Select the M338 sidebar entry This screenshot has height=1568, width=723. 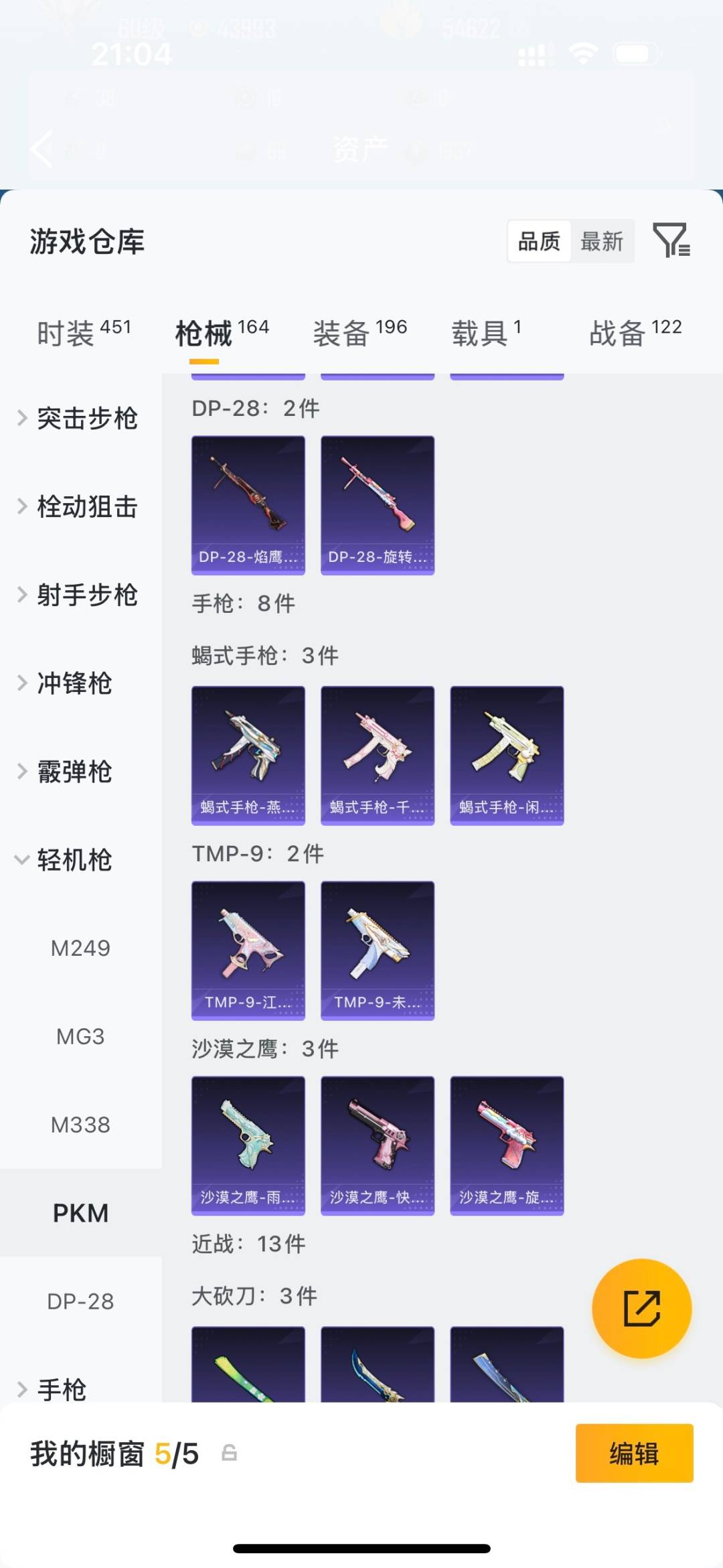tap(81, 1125)
